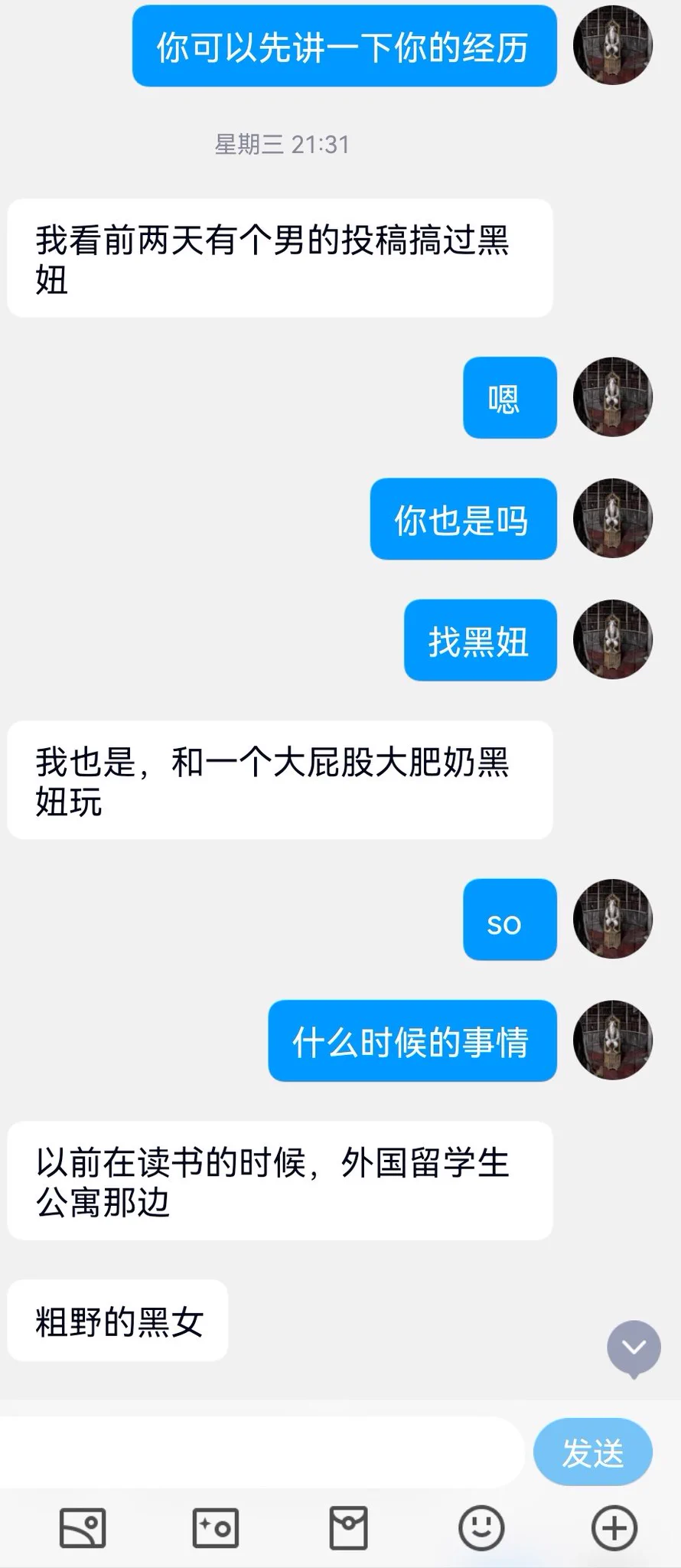This screenshot has height=1568, width=681.
Task: Open sender avatar beside 找黑妞 message
Action: coord(613,639)
